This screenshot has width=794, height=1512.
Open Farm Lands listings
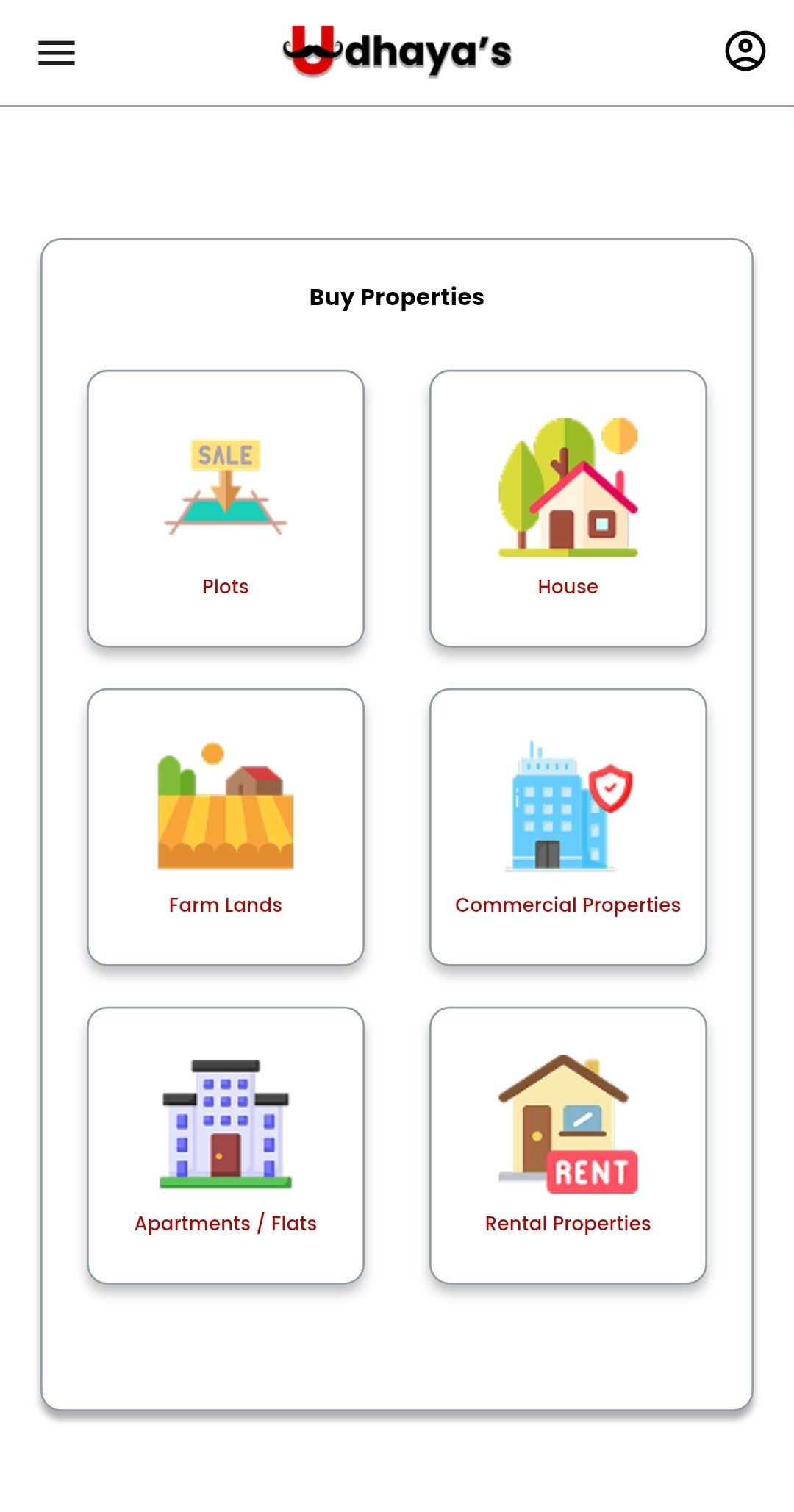226,827
